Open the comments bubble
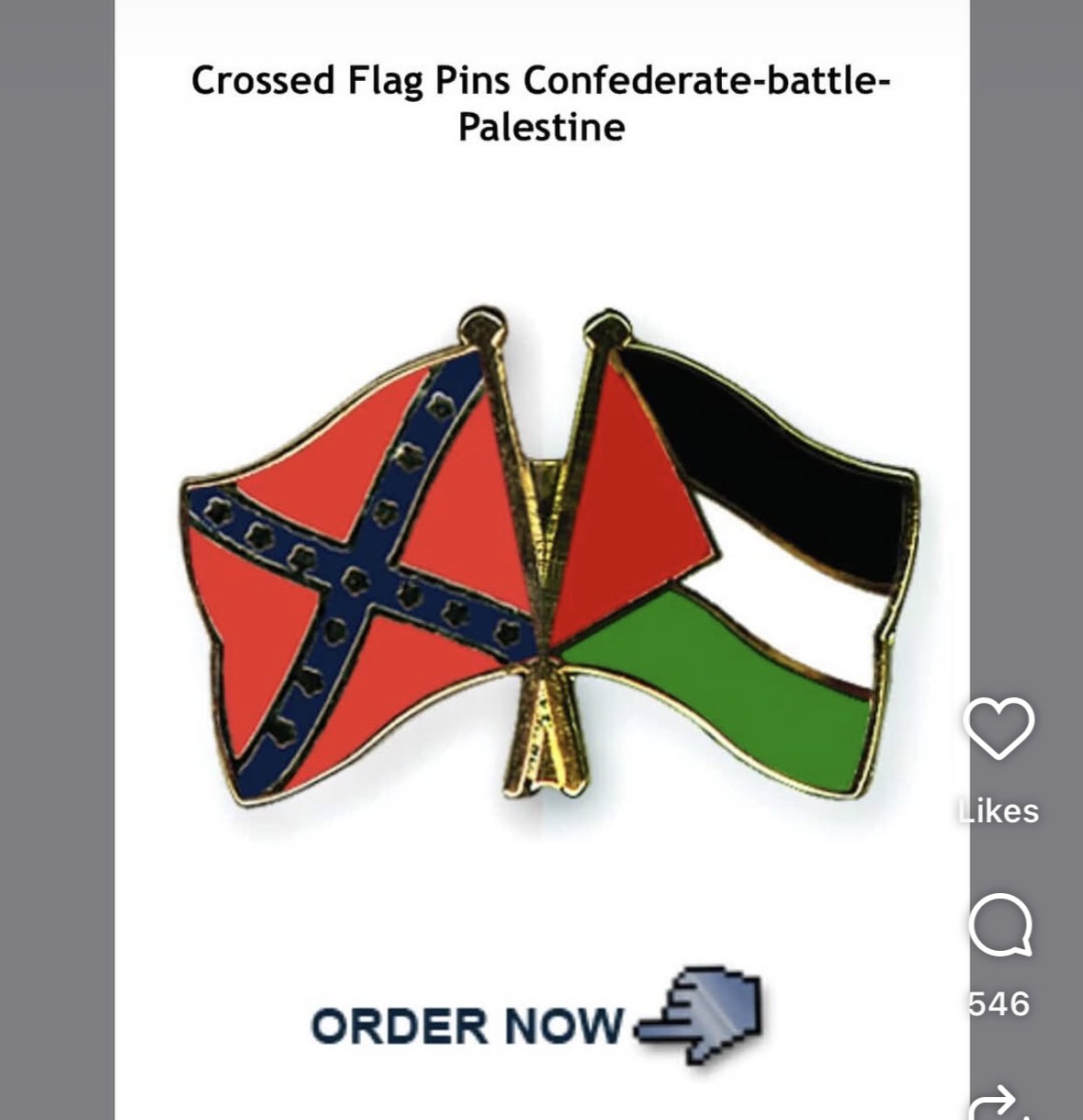Image resolution: width=1083 pixels, height=1120 pixels. (x=999, y=926)
